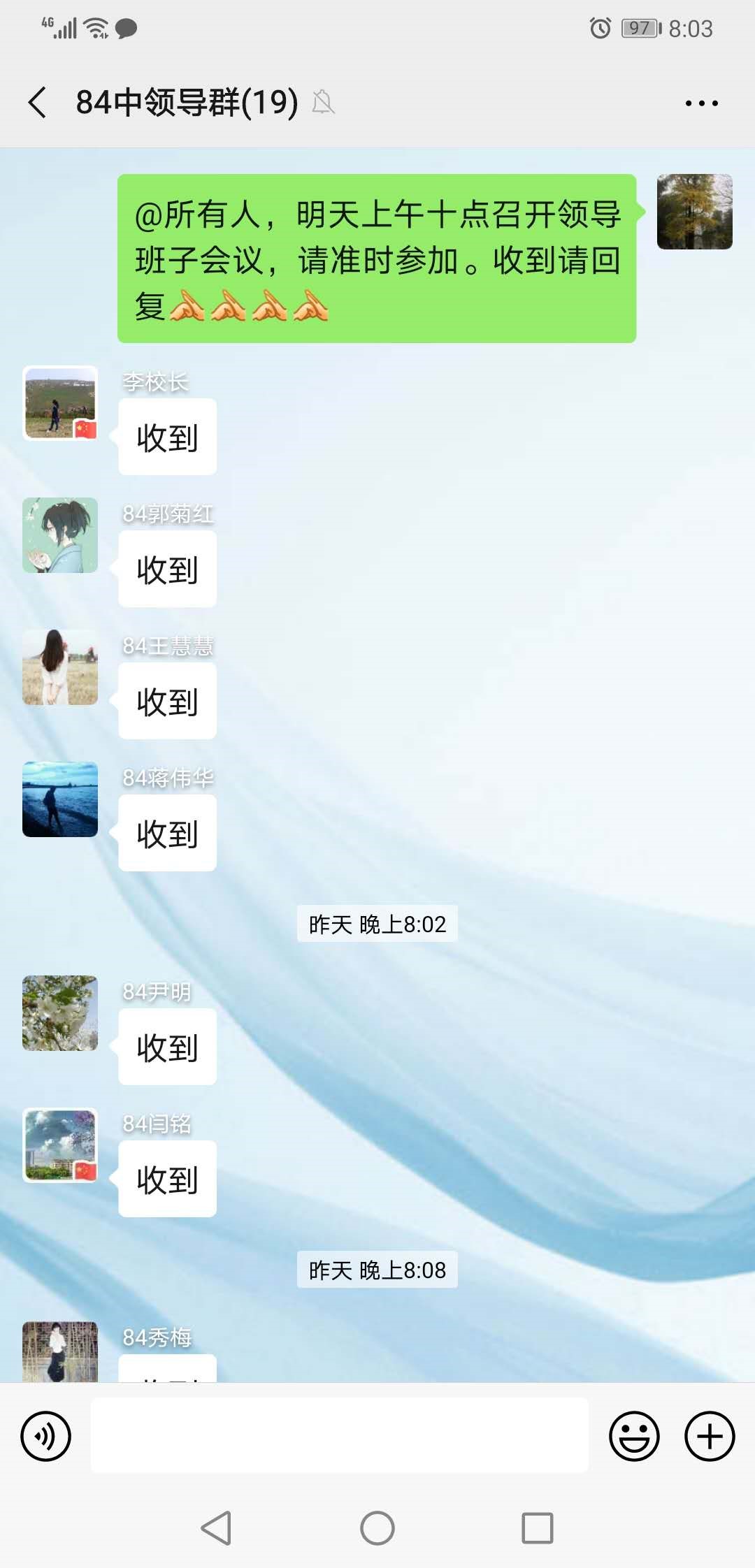755x1568 pixels.
Task: Tap 李校长's profile avatar
Action: tap(60, 403)
